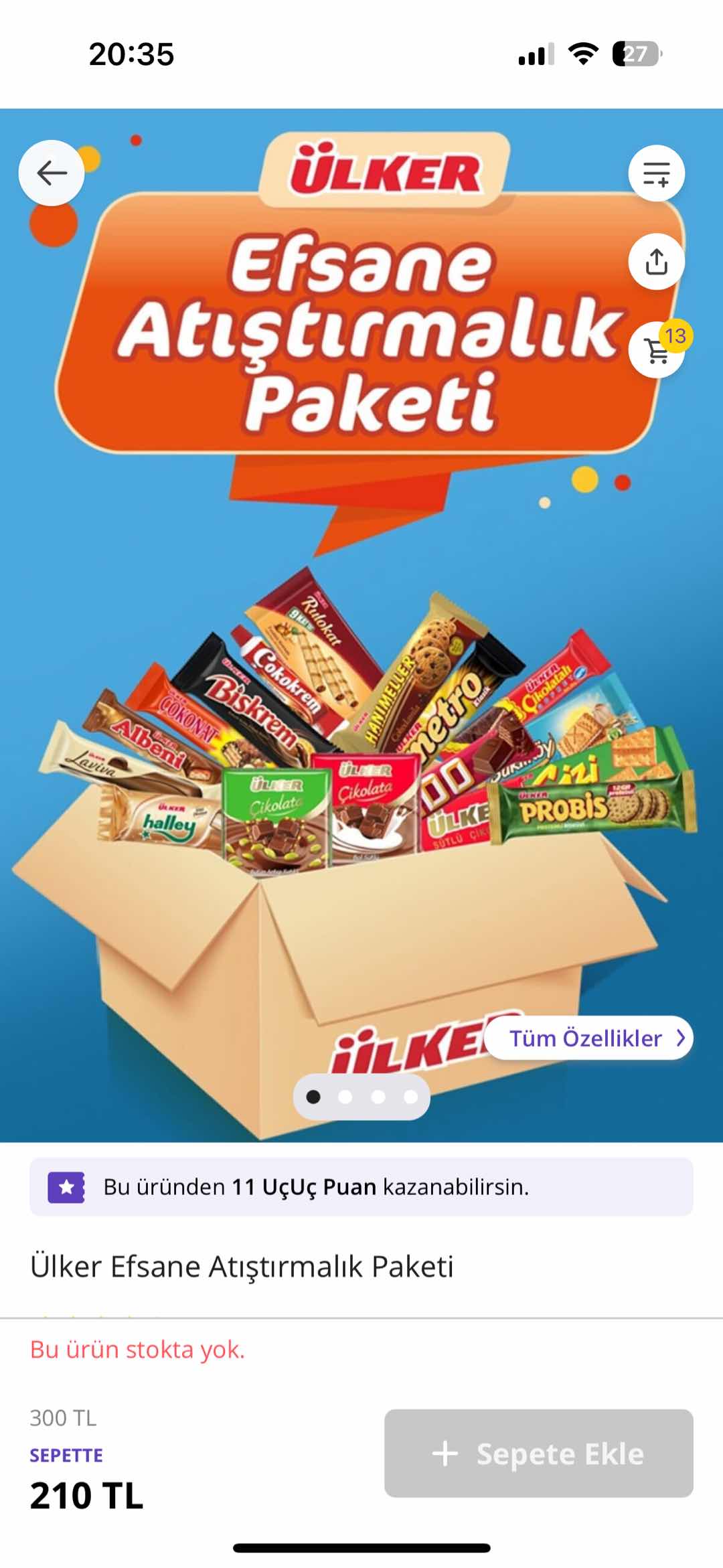
Task: Go back using the arrow button
Action: point(52,173)
